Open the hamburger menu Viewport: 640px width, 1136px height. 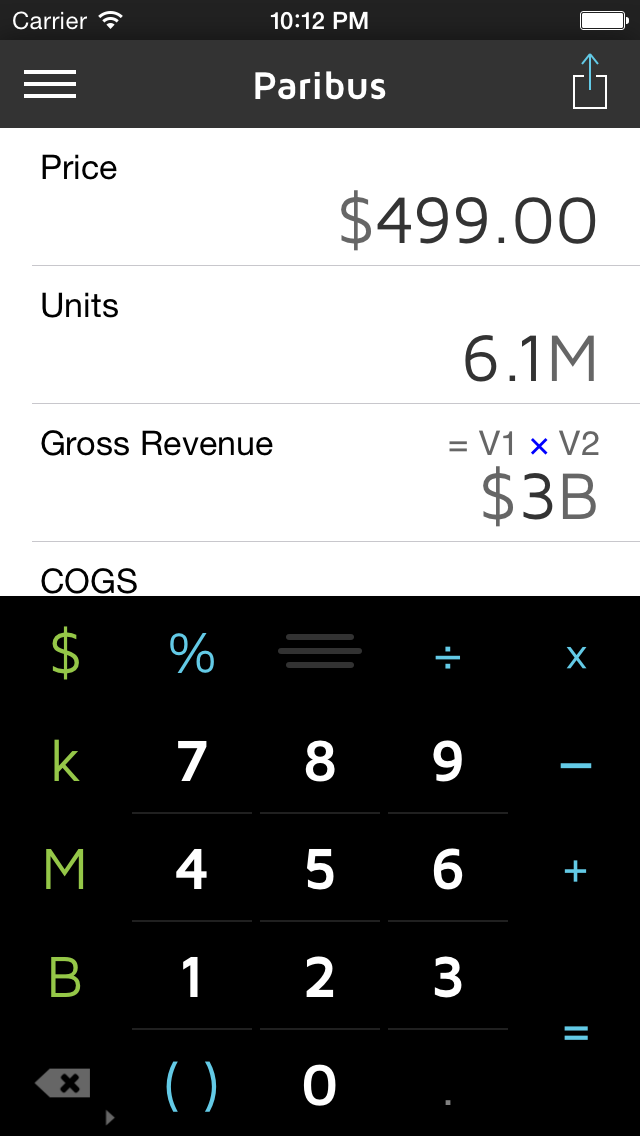click(50, 85)
